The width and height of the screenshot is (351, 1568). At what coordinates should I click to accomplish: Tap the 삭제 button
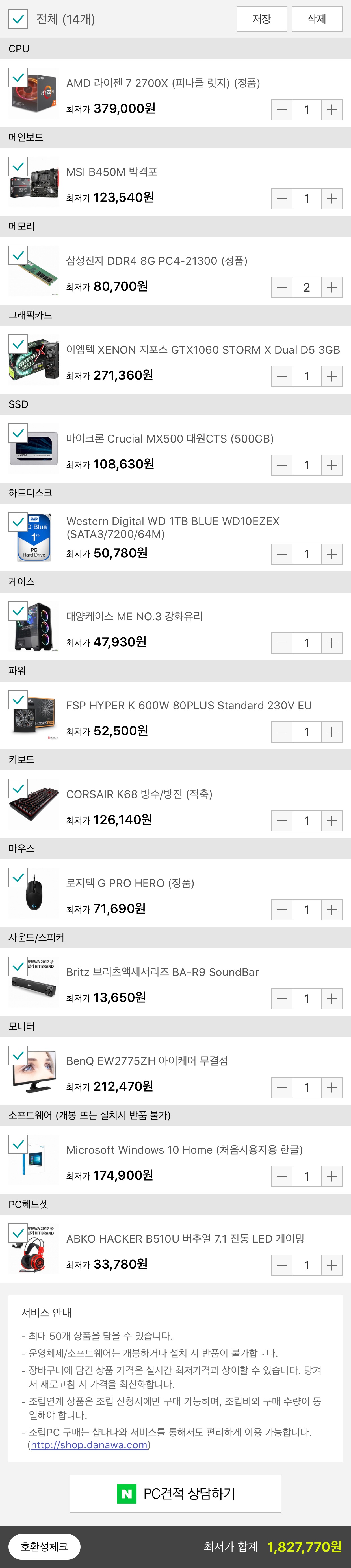point(316,19)
